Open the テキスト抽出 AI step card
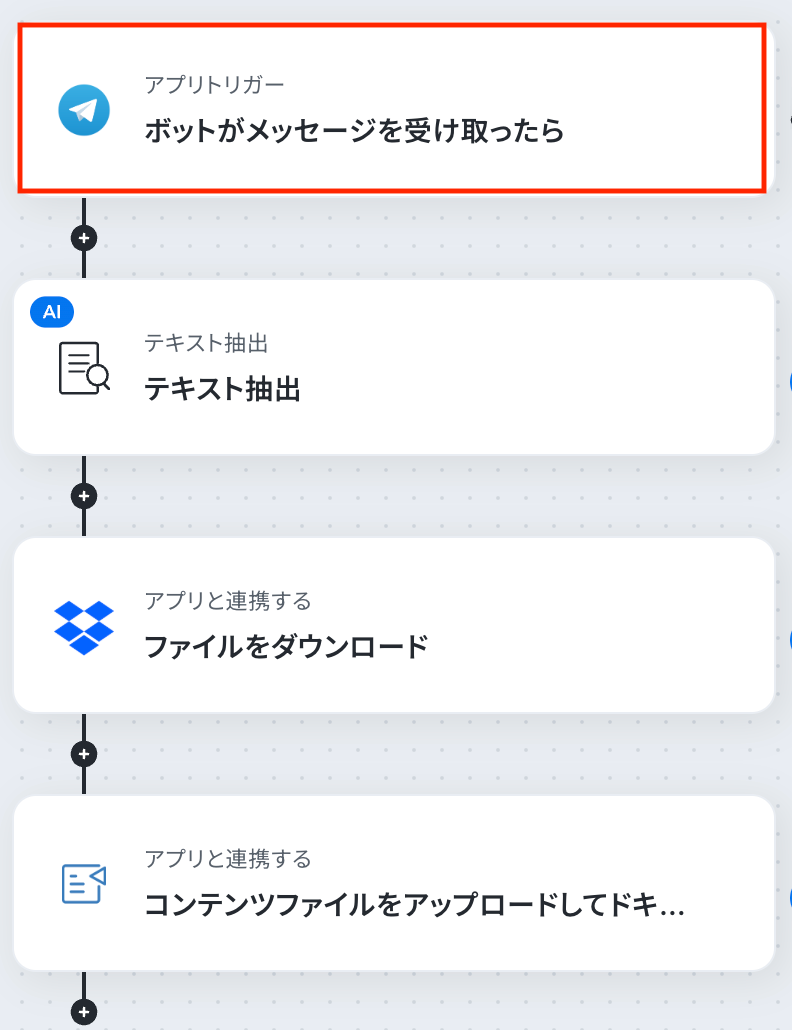The image size is (792, 1030). coord(392,367)
